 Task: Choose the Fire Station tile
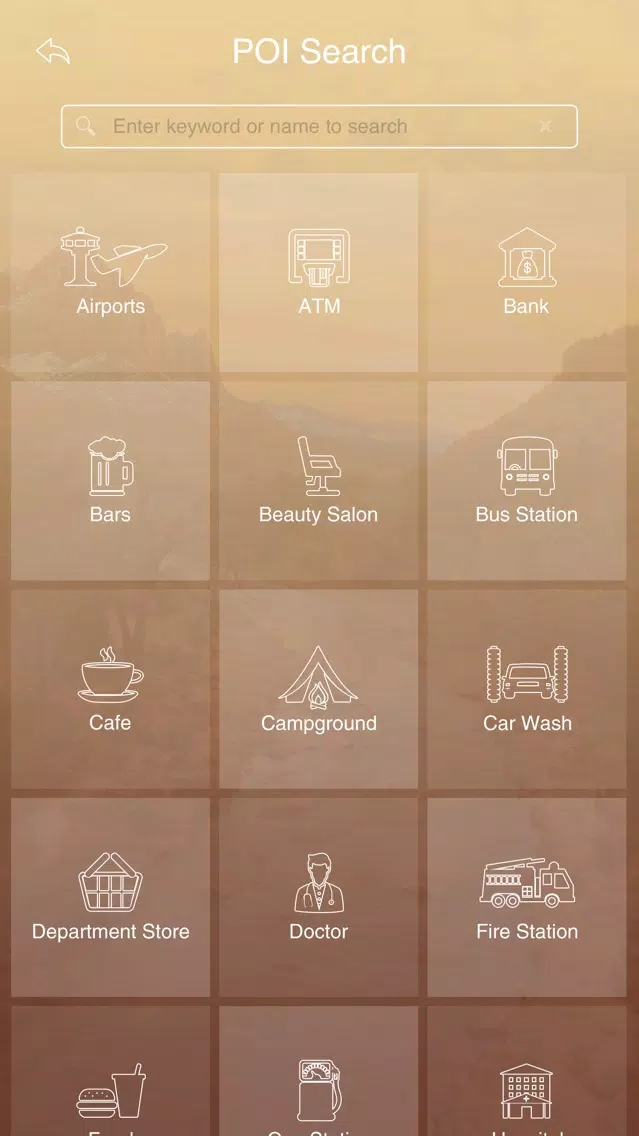[527, 898]
